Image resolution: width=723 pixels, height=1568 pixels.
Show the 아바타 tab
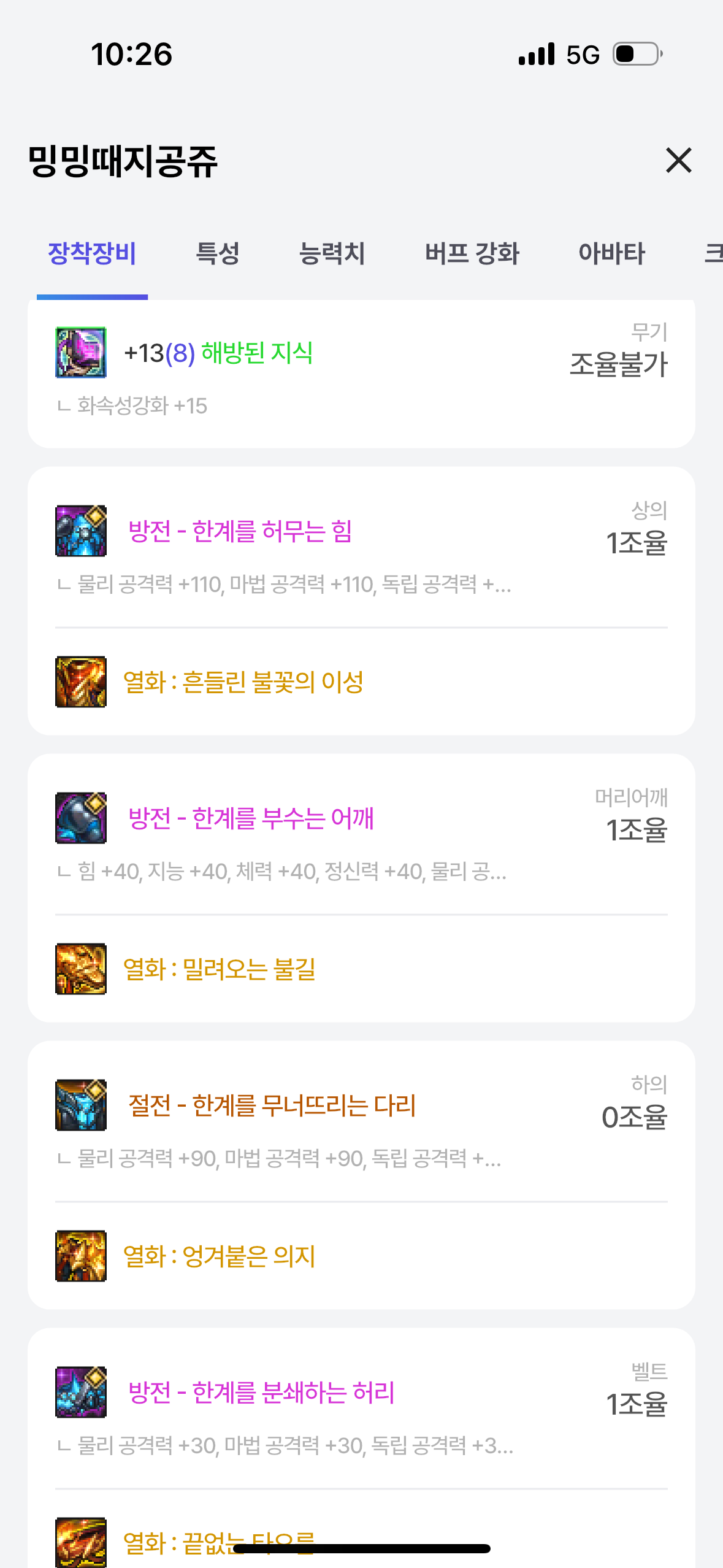click(611, 254)
